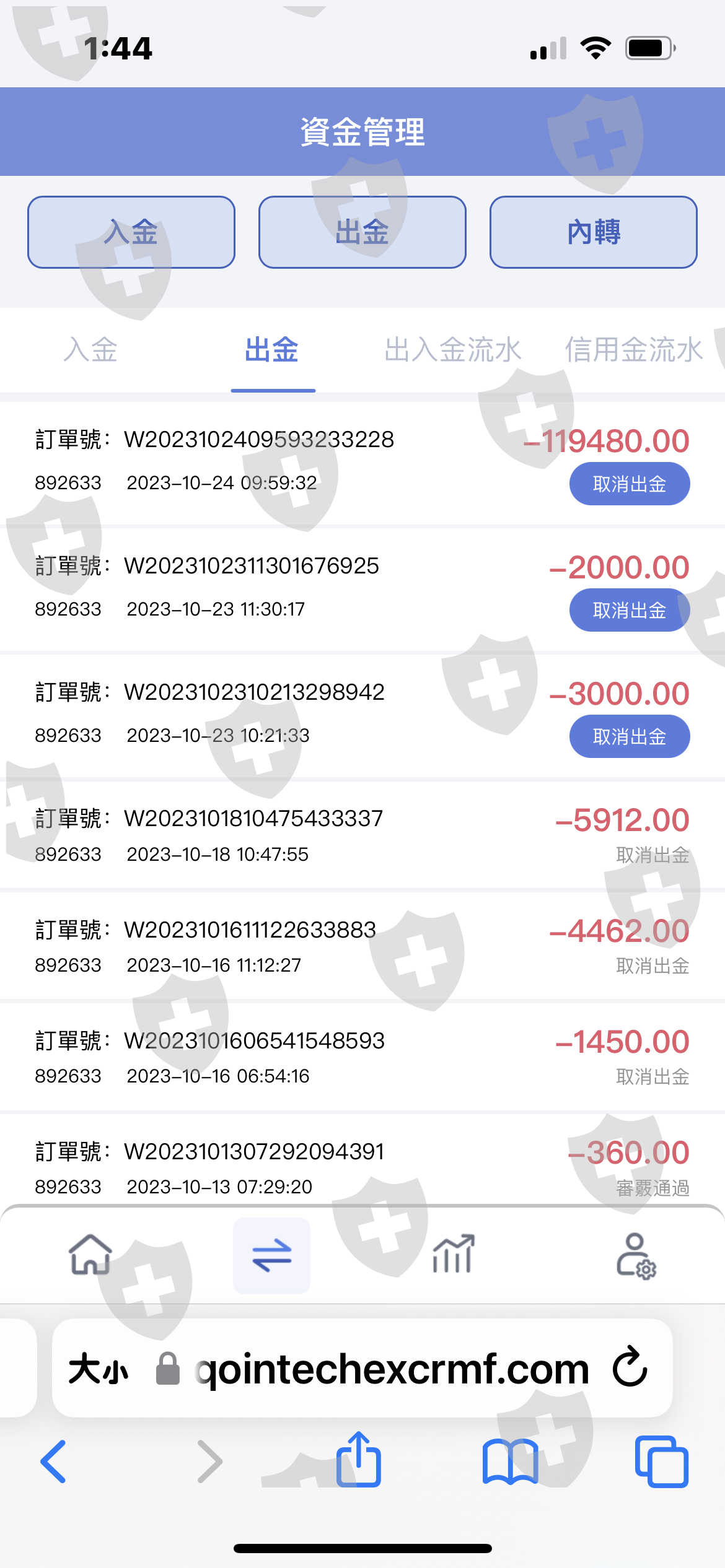This screenshot has height=1568, width=725.
Task: Reload the page in Safari
Action: [630, 1367]
